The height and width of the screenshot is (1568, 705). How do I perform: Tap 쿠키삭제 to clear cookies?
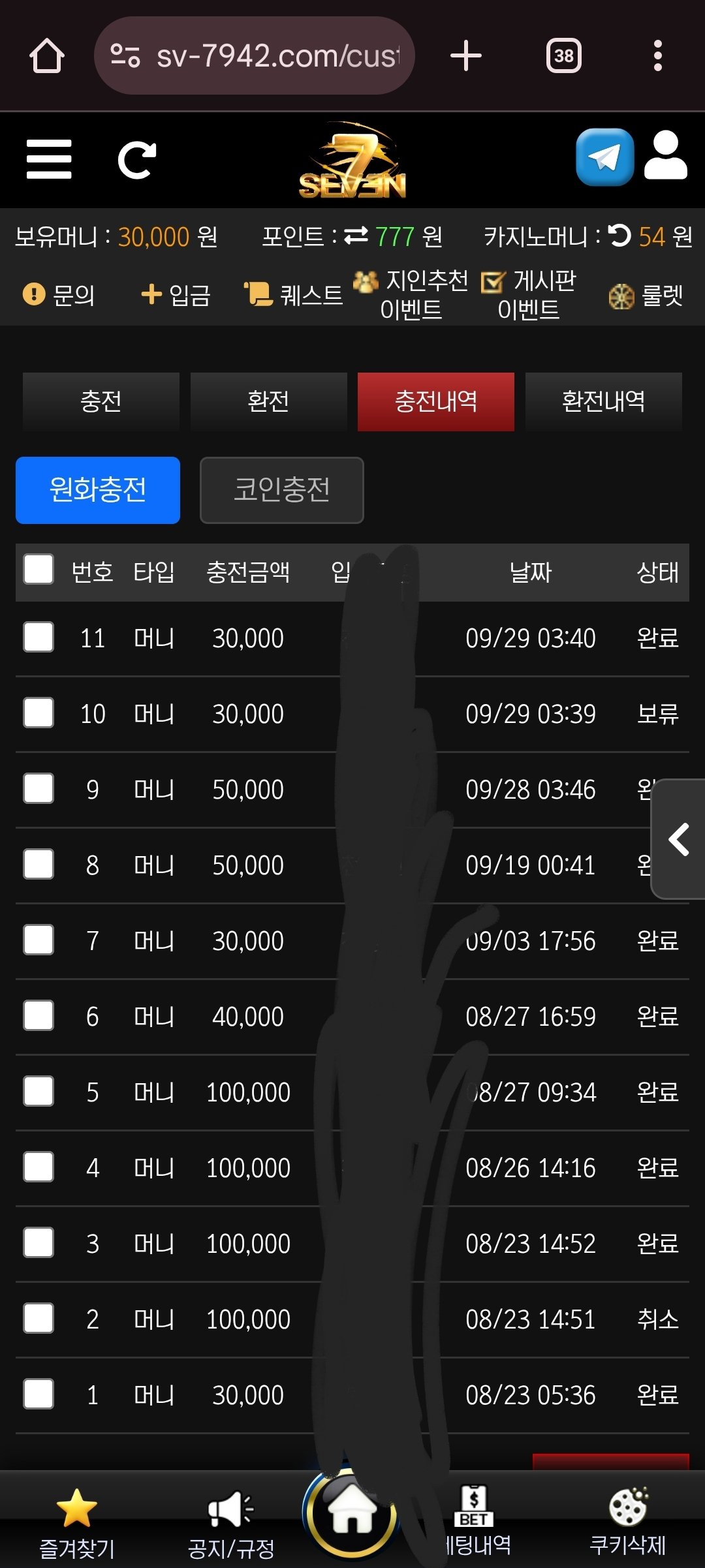[627, 1520]
